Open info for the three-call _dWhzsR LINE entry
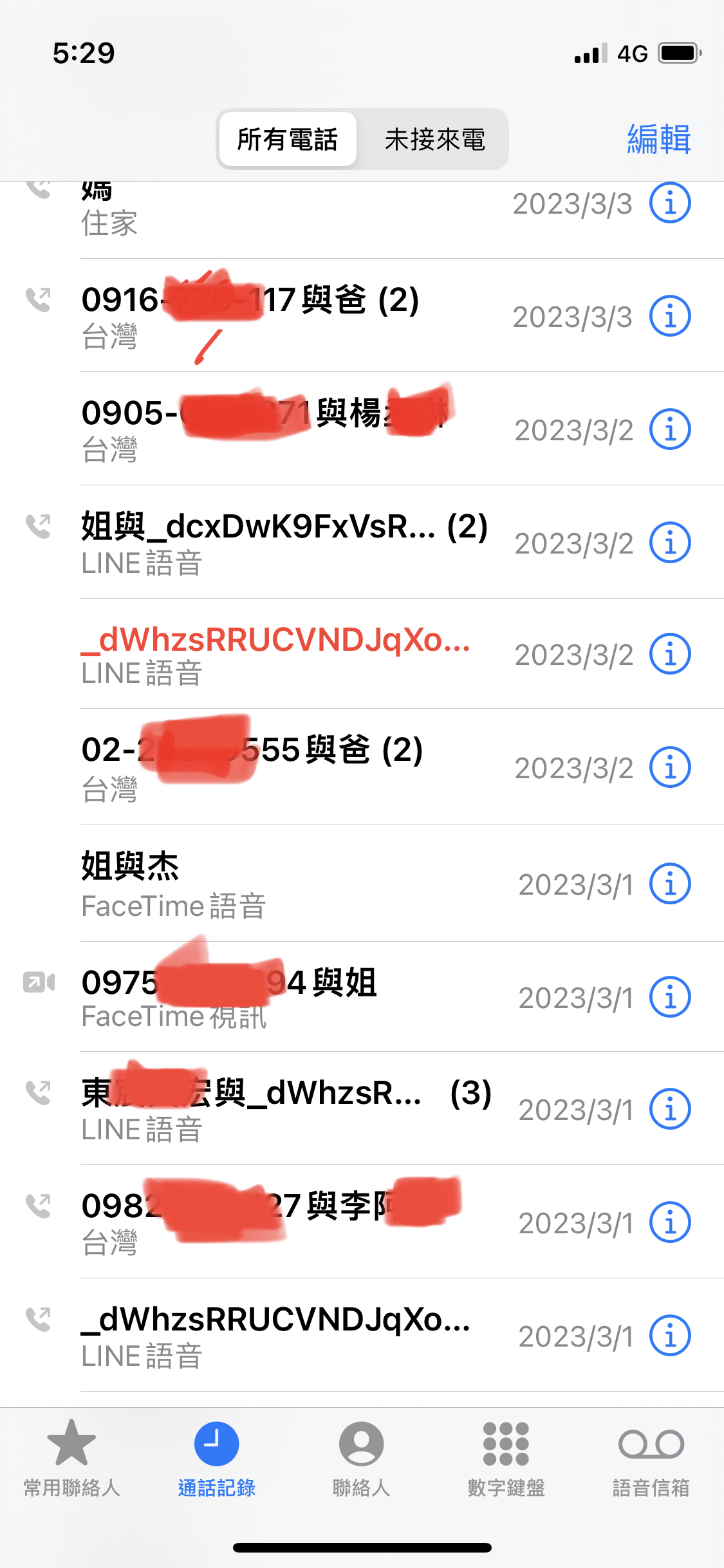The height and width of the screenshot is (1568, 724). (670, 1109)
